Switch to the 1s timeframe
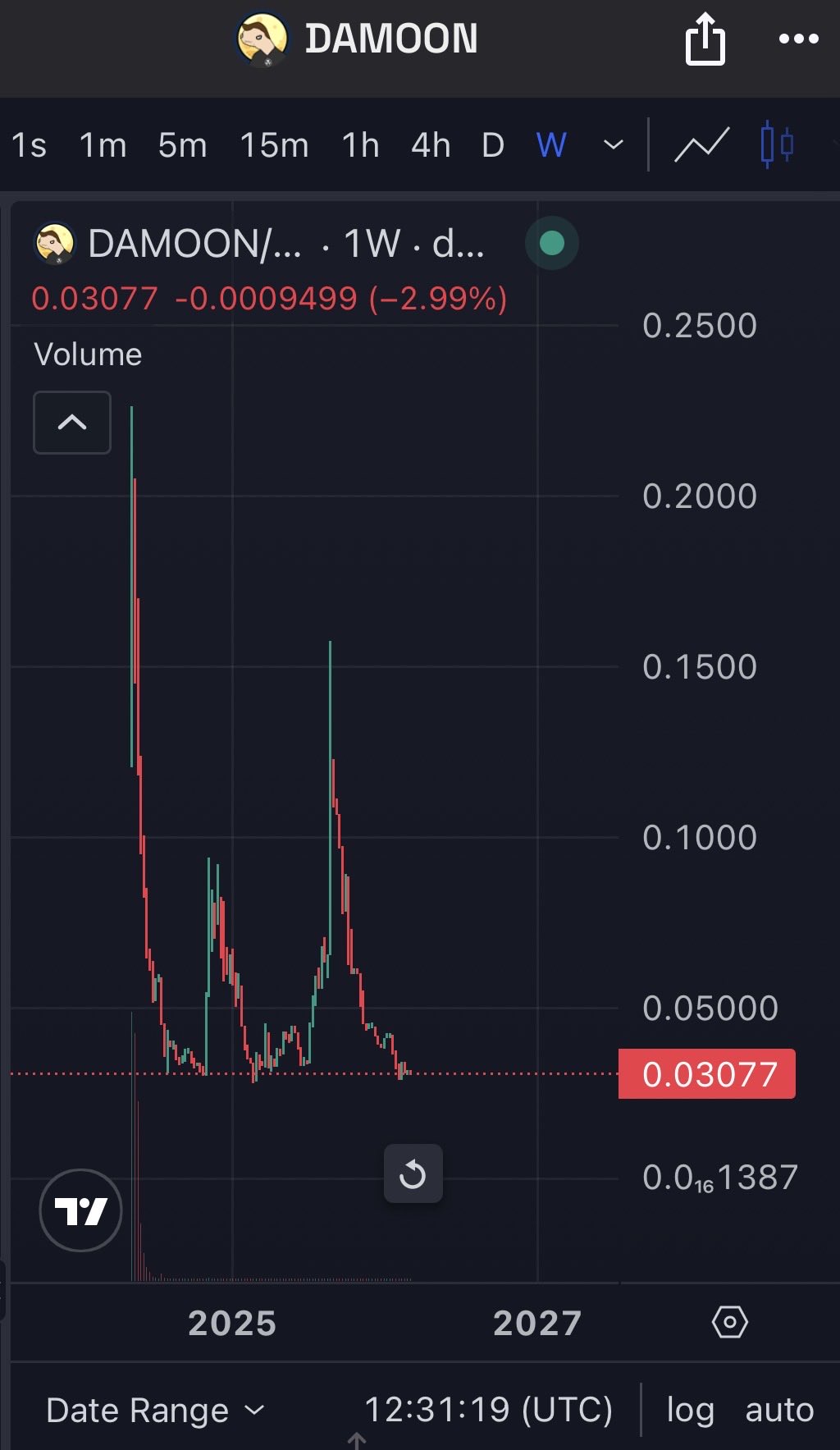This screenshot has height=1450, width=840. click(x=29, y=146)
